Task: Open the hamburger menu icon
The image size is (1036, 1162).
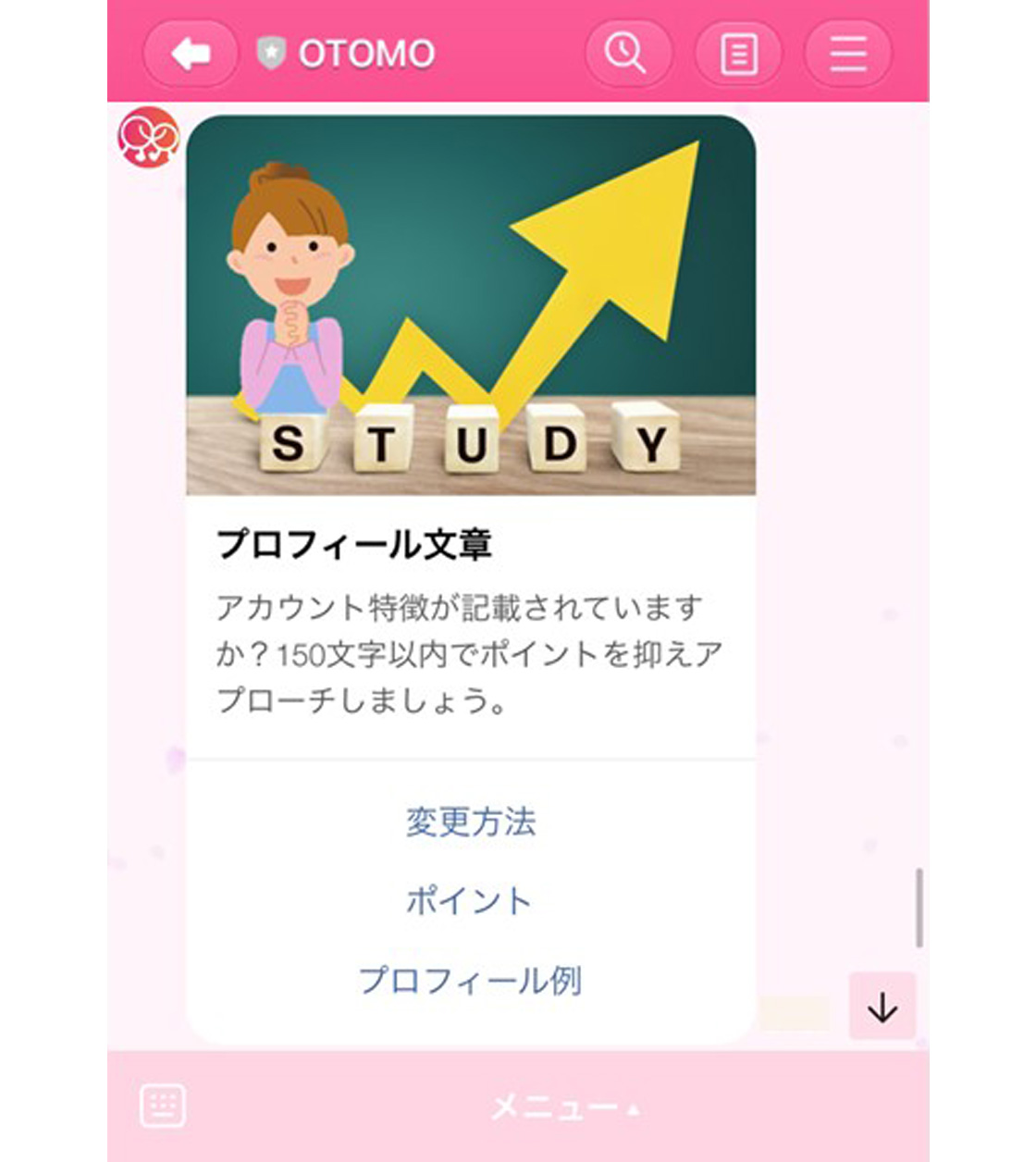Action: [x=847, y=53]
